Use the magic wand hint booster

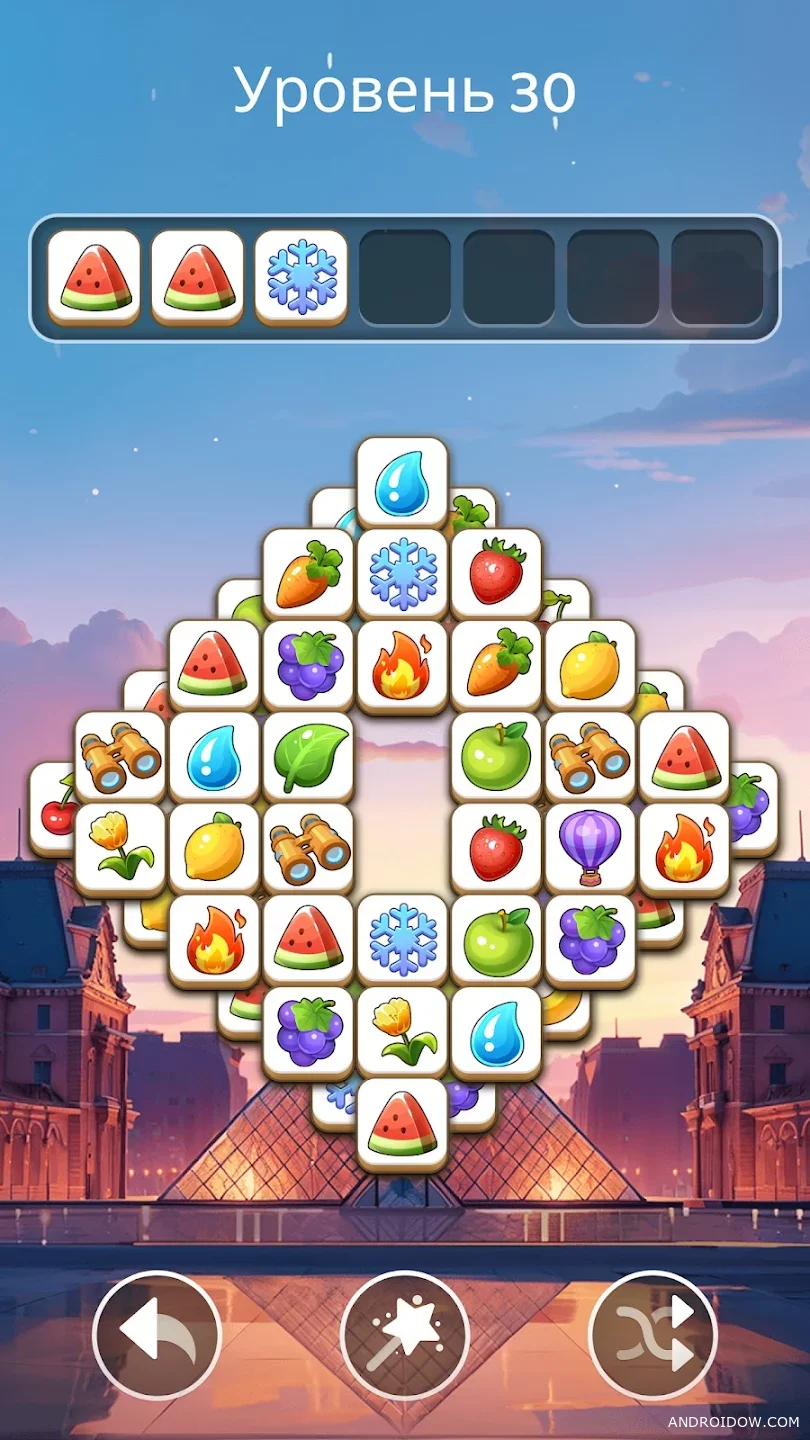tap(404, 1334)
